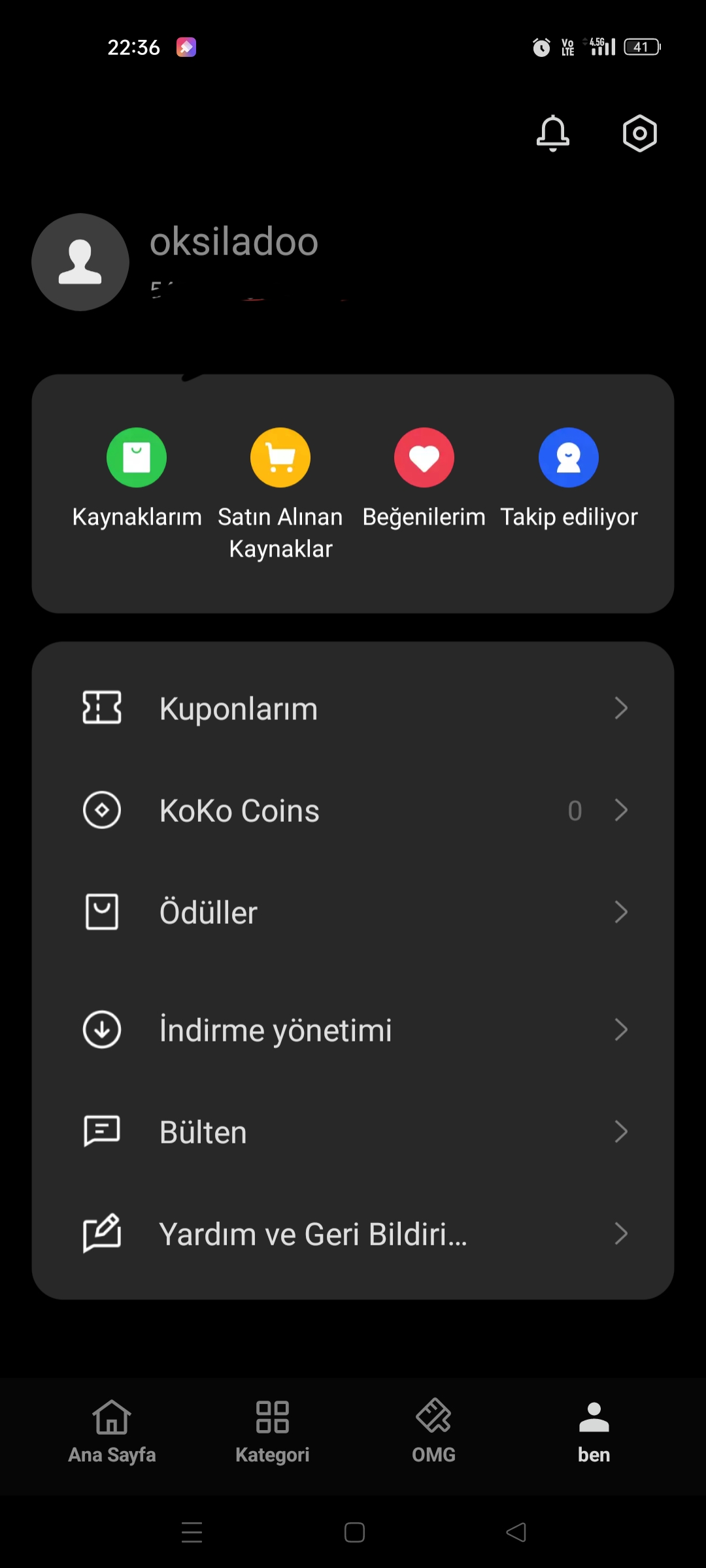Open Yardım ve Geri Bildirim row
706x1568 pixels.
tap(353, 1233)
